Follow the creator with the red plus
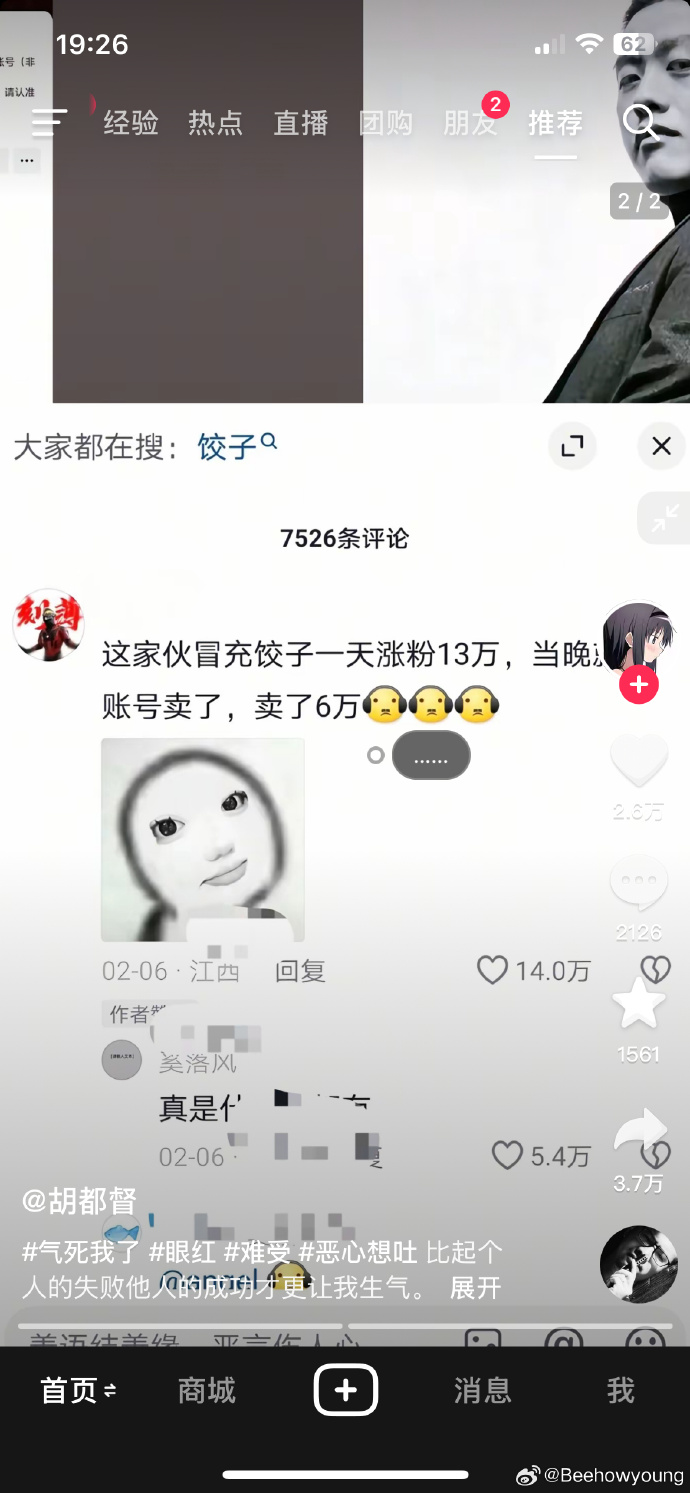Screen dimensions: 690x1493 [x=639, y=686]
